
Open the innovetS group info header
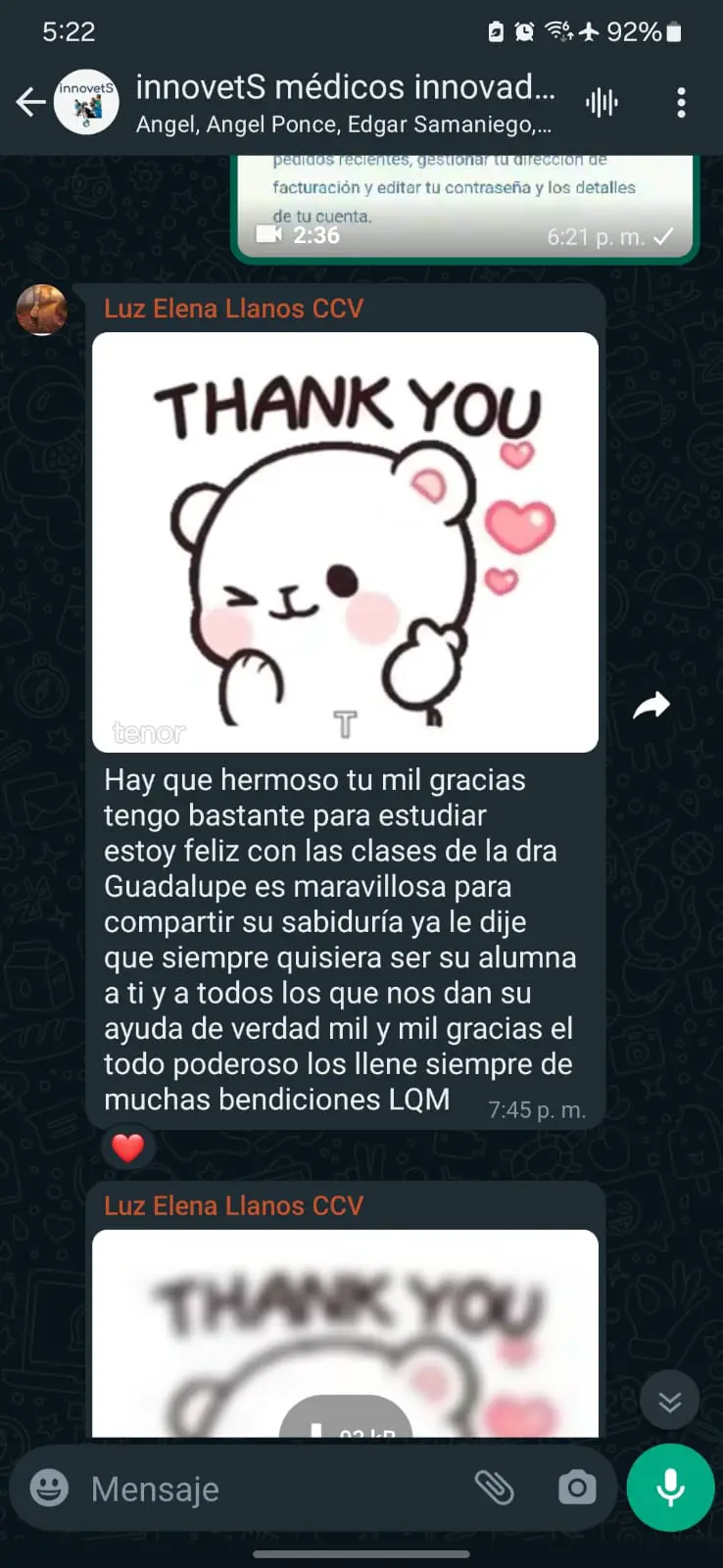coord(343,102)
